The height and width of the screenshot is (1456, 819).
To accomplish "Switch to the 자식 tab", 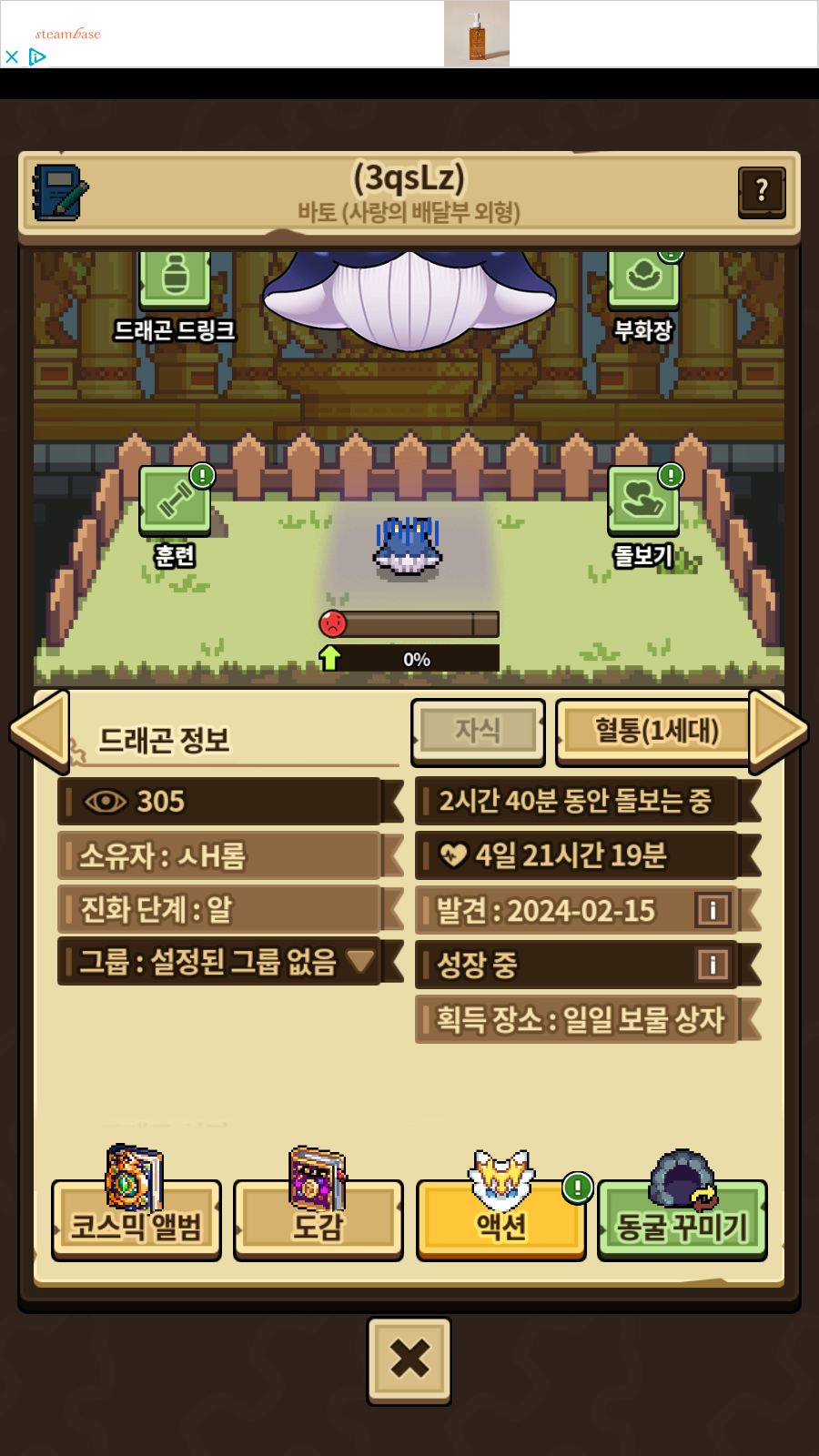I will [x=478, y=731].
